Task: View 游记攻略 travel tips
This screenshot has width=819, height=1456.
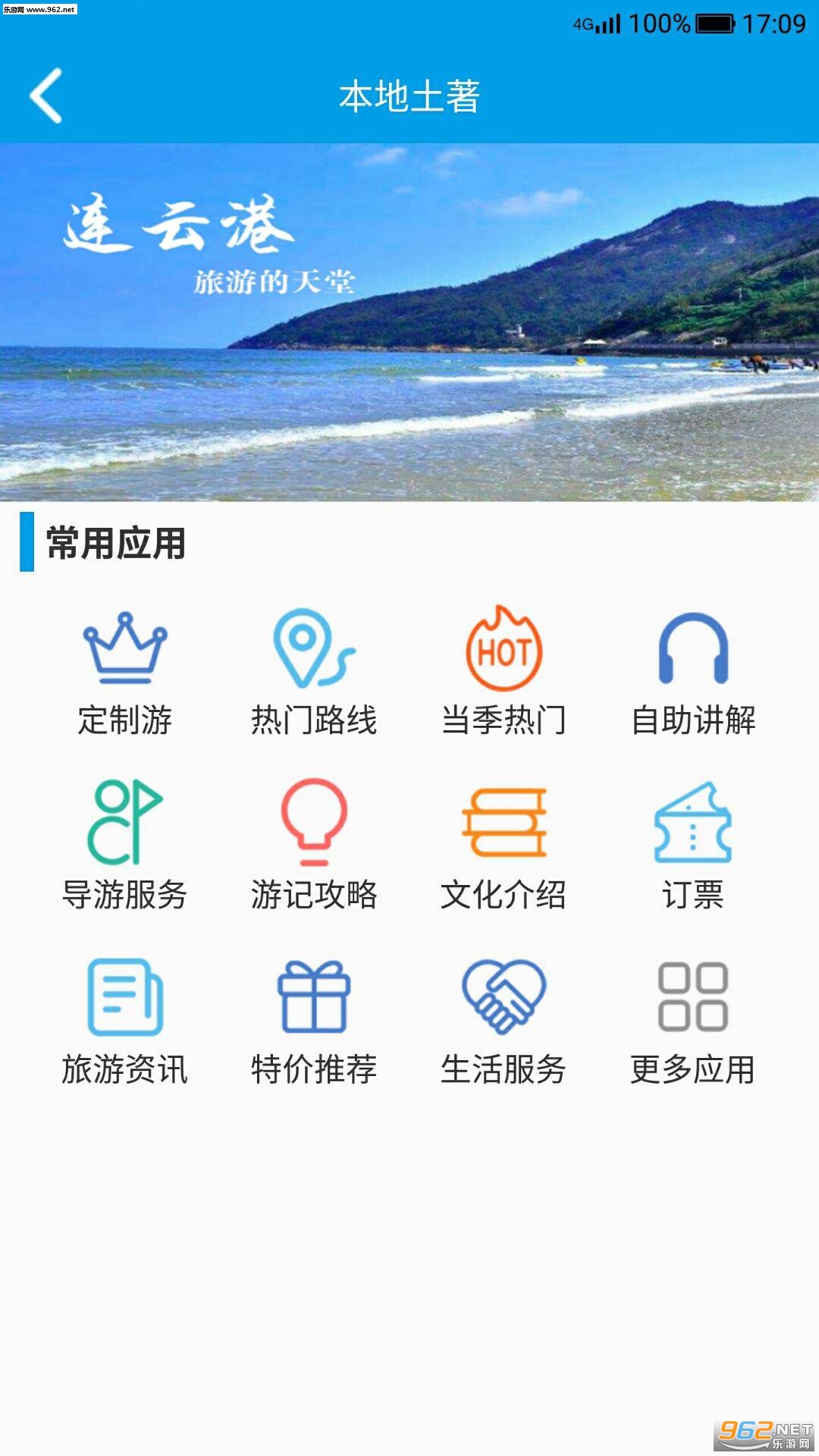Action: 314,845
